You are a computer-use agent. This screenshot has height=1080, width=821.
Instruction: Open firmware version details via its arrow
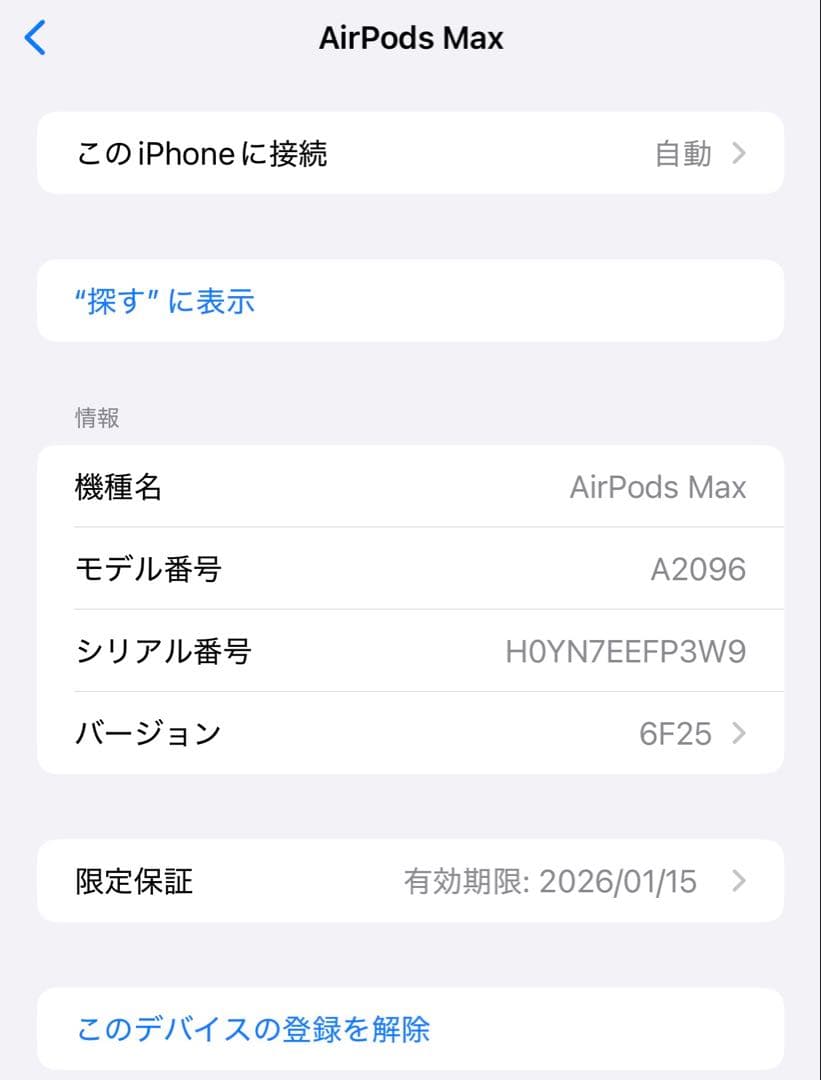(739, 733)
